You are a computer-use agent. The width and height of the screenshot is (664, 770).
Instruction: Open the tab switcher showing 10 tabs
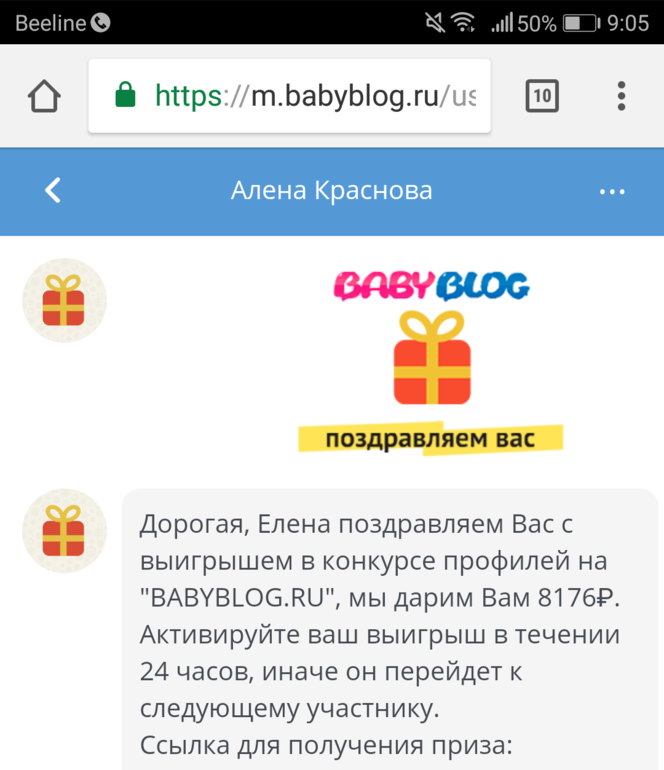click(x=541, y=96)
